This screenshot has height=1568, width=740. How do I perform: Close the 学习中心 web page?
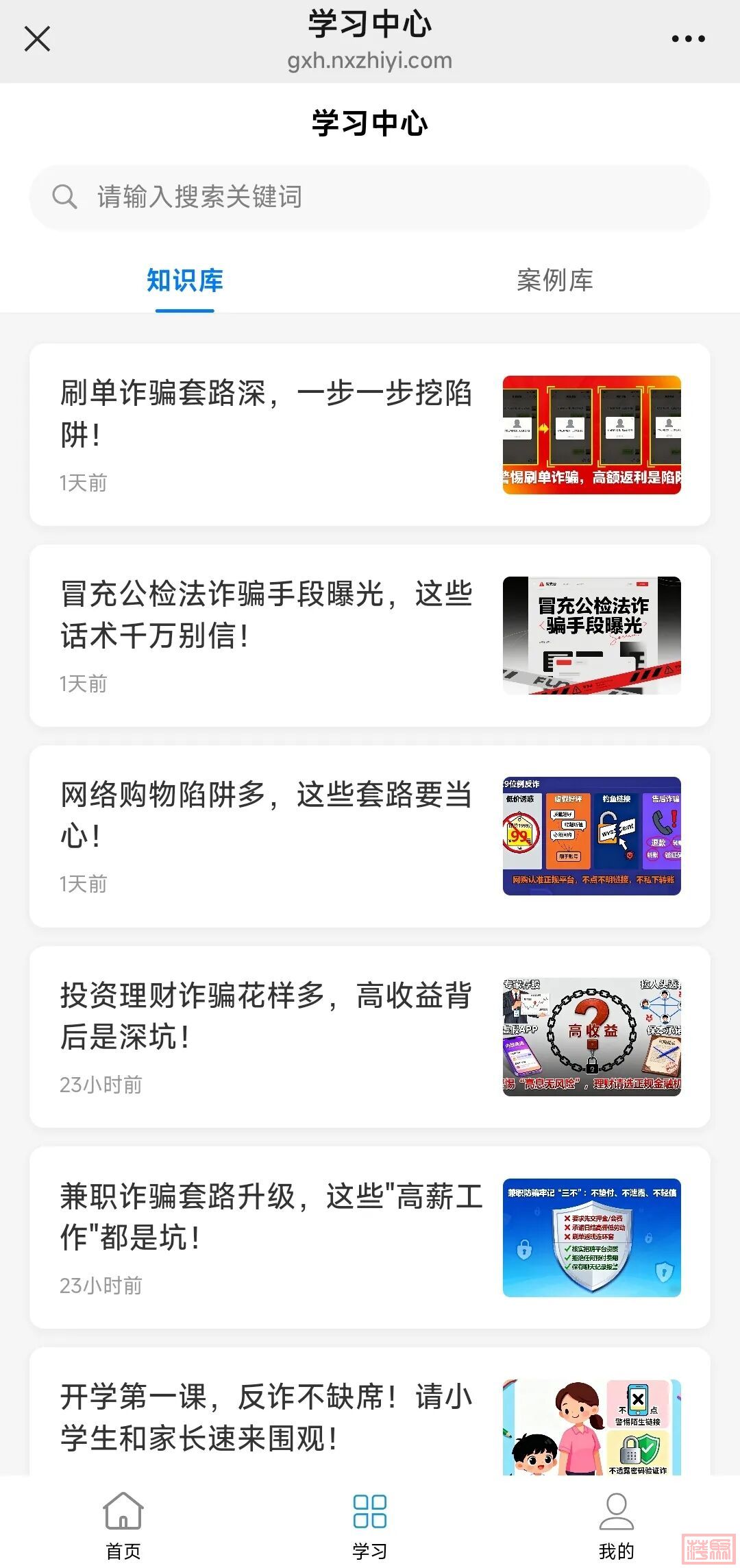(38, 39)
